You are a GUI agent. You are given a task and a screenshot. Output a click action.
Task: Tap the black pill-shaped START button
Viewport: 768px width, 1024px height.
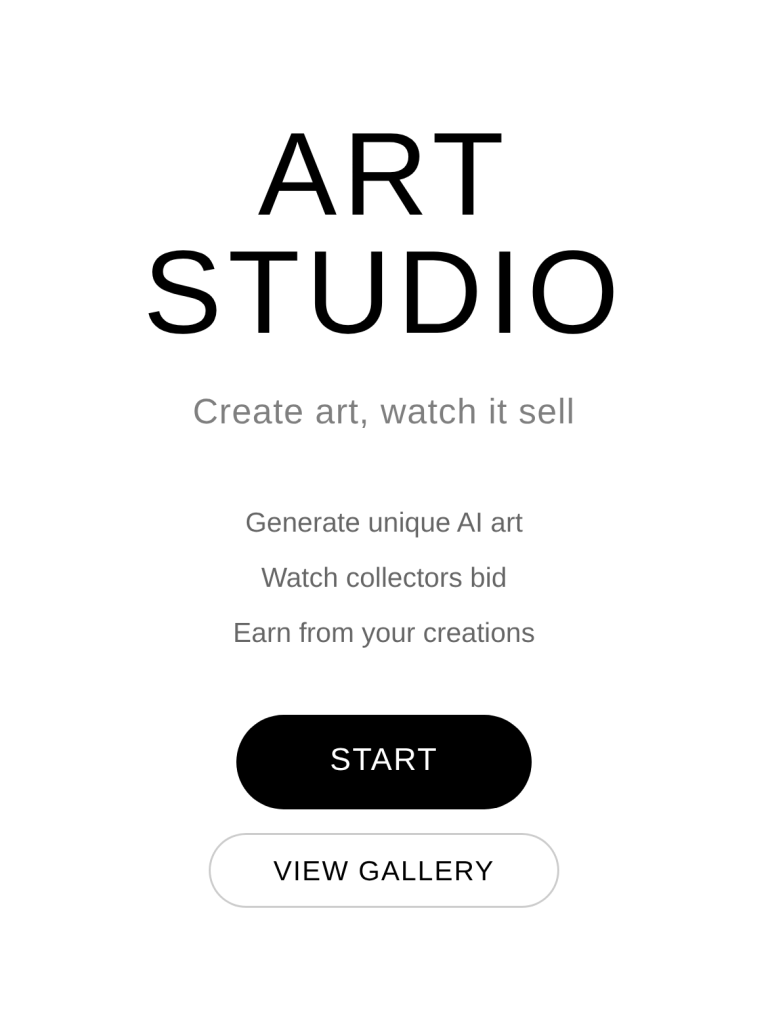coord(383,761)
